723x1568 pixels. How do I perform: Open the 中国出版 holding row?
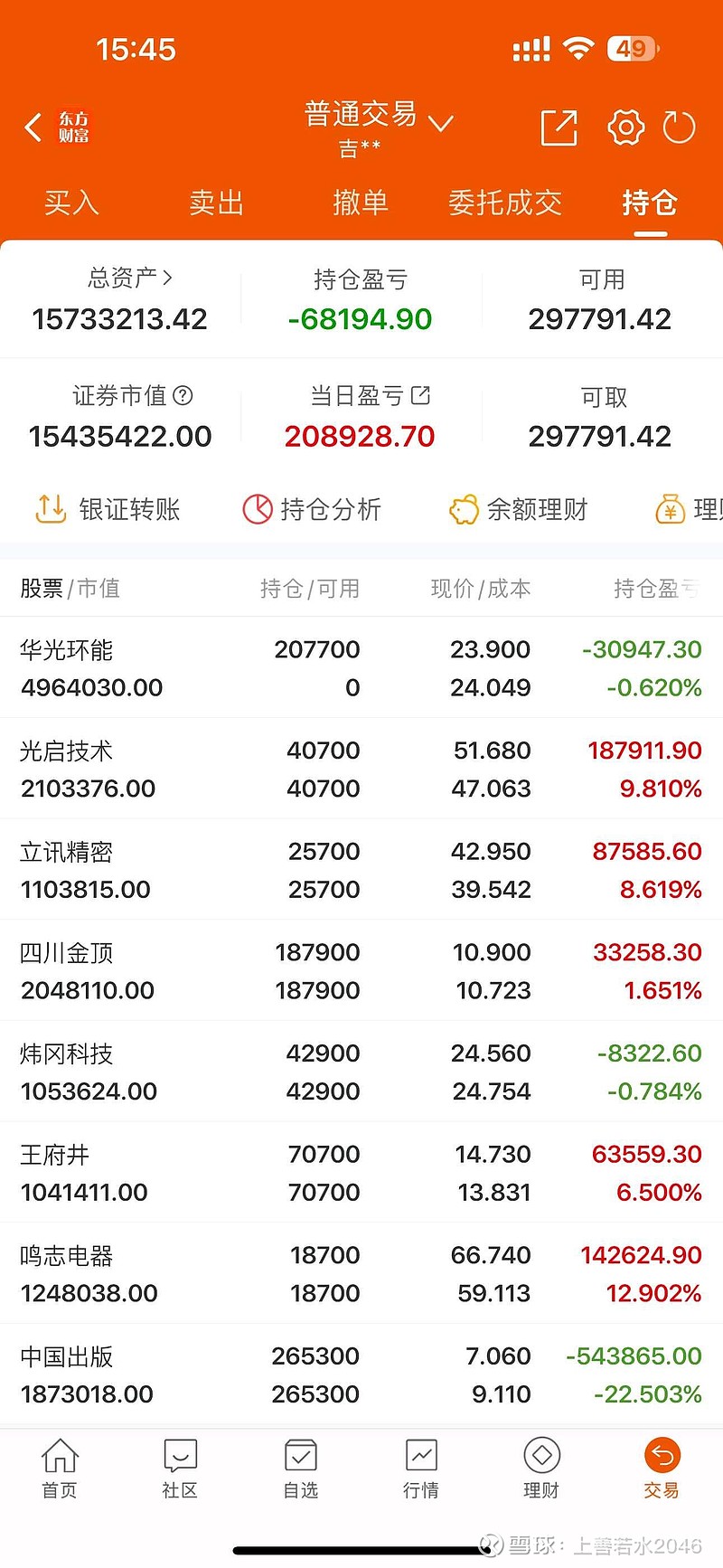pos(361,1375)
